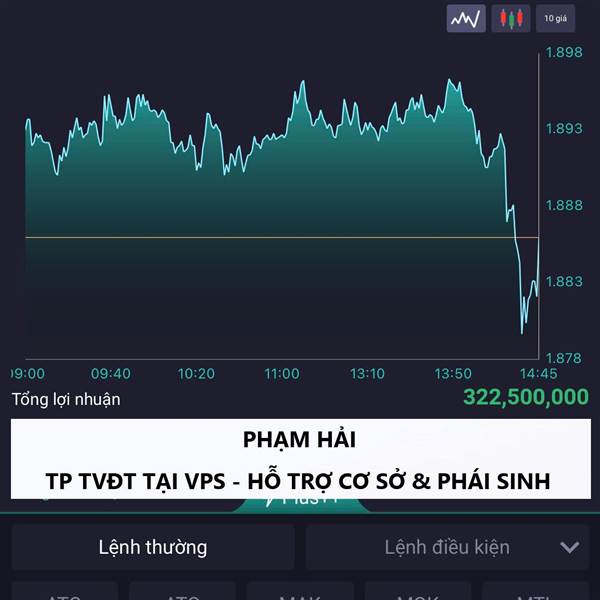Switch to the line chart view
The image size is (600, 600).
466,18
